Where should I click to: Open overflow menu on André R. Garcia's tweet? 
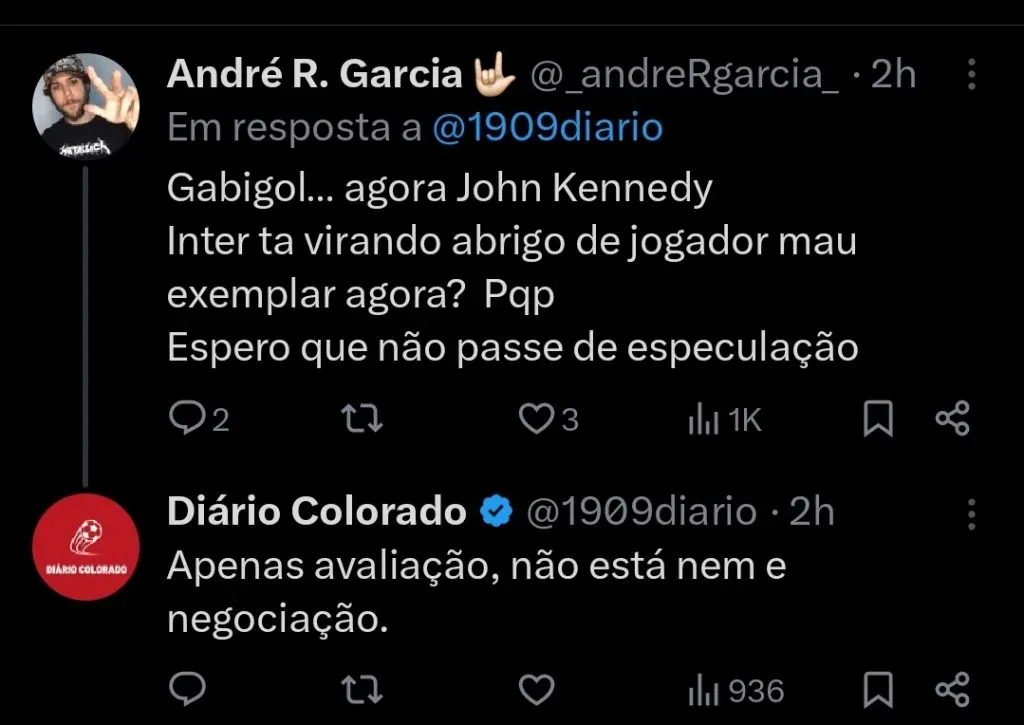coord(971,76)
